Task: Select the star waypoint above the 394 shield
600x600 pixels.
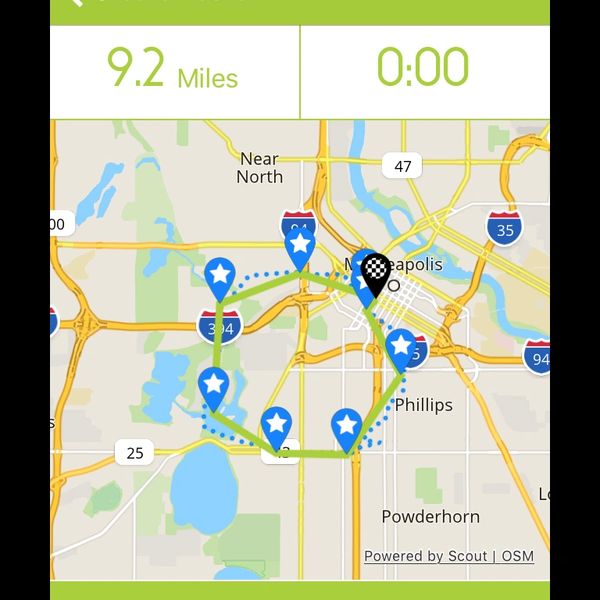Action: point(219,274)
